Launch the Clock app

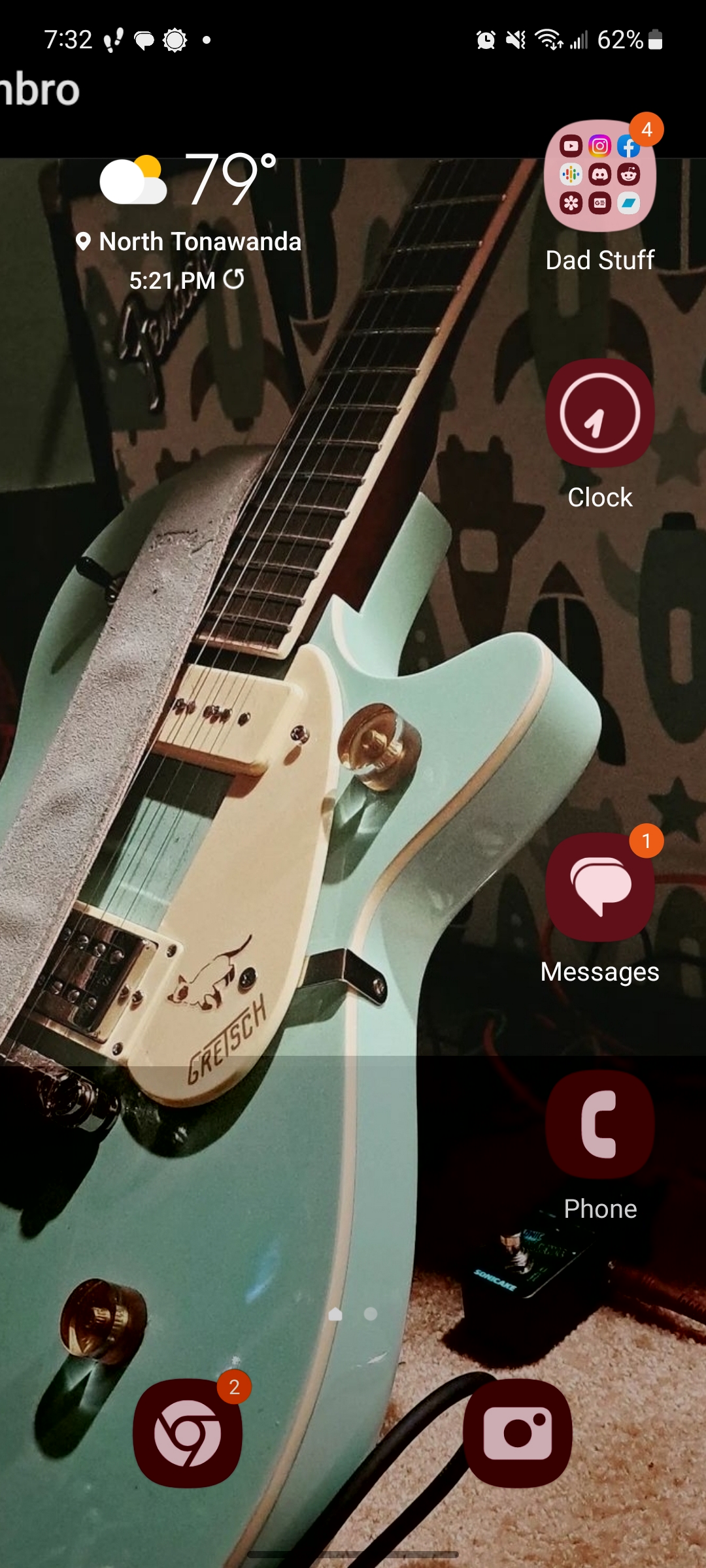(x=599, y=413)
